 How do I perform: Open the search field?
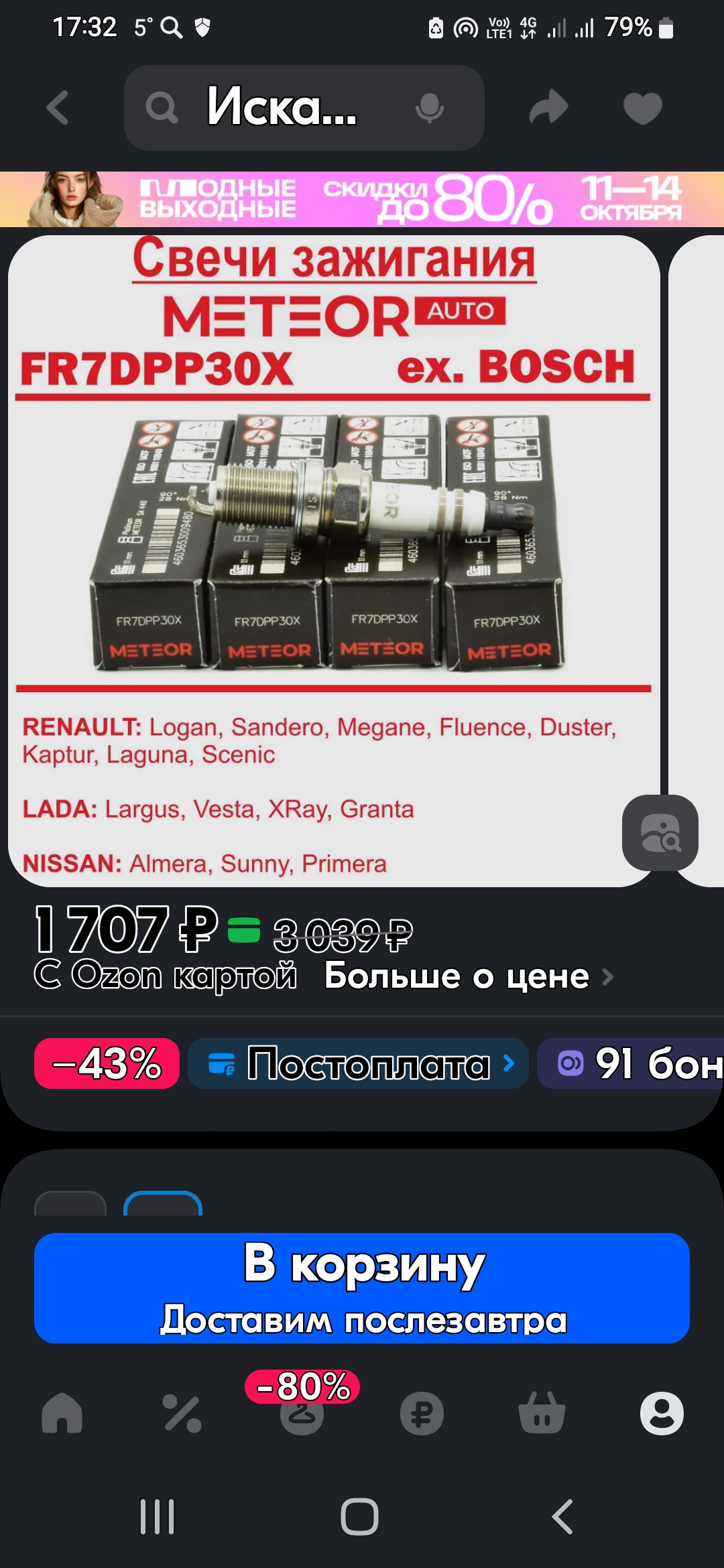point(282,108)
